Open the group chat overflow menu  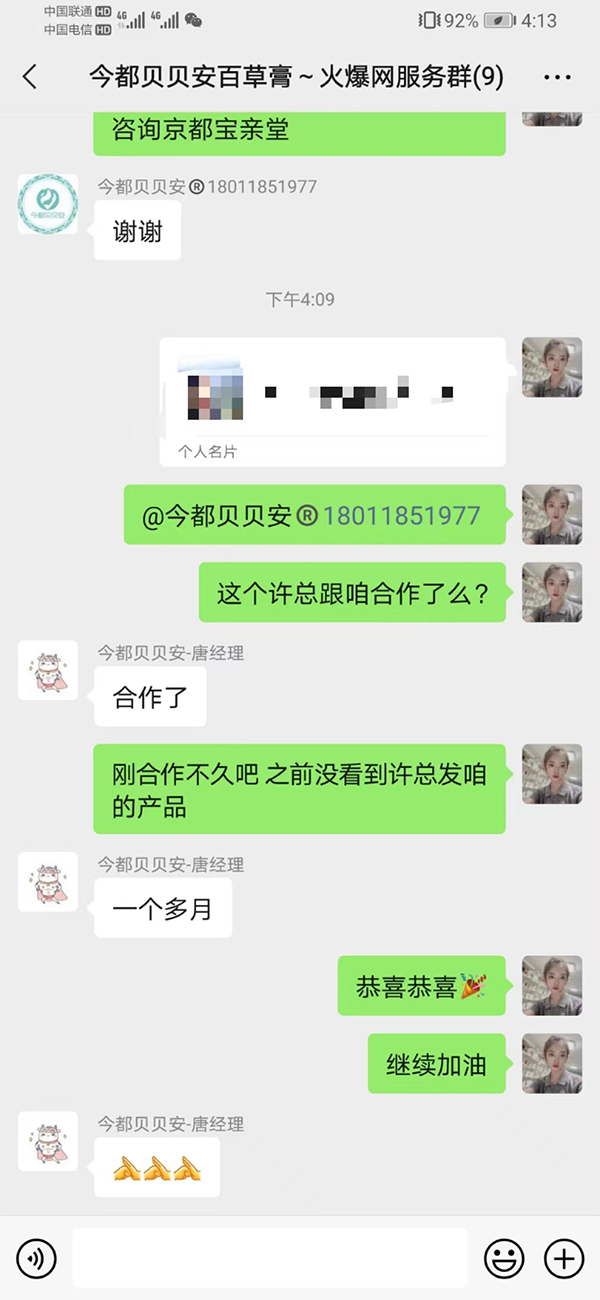pyautogui.click(x=557, y=77)
